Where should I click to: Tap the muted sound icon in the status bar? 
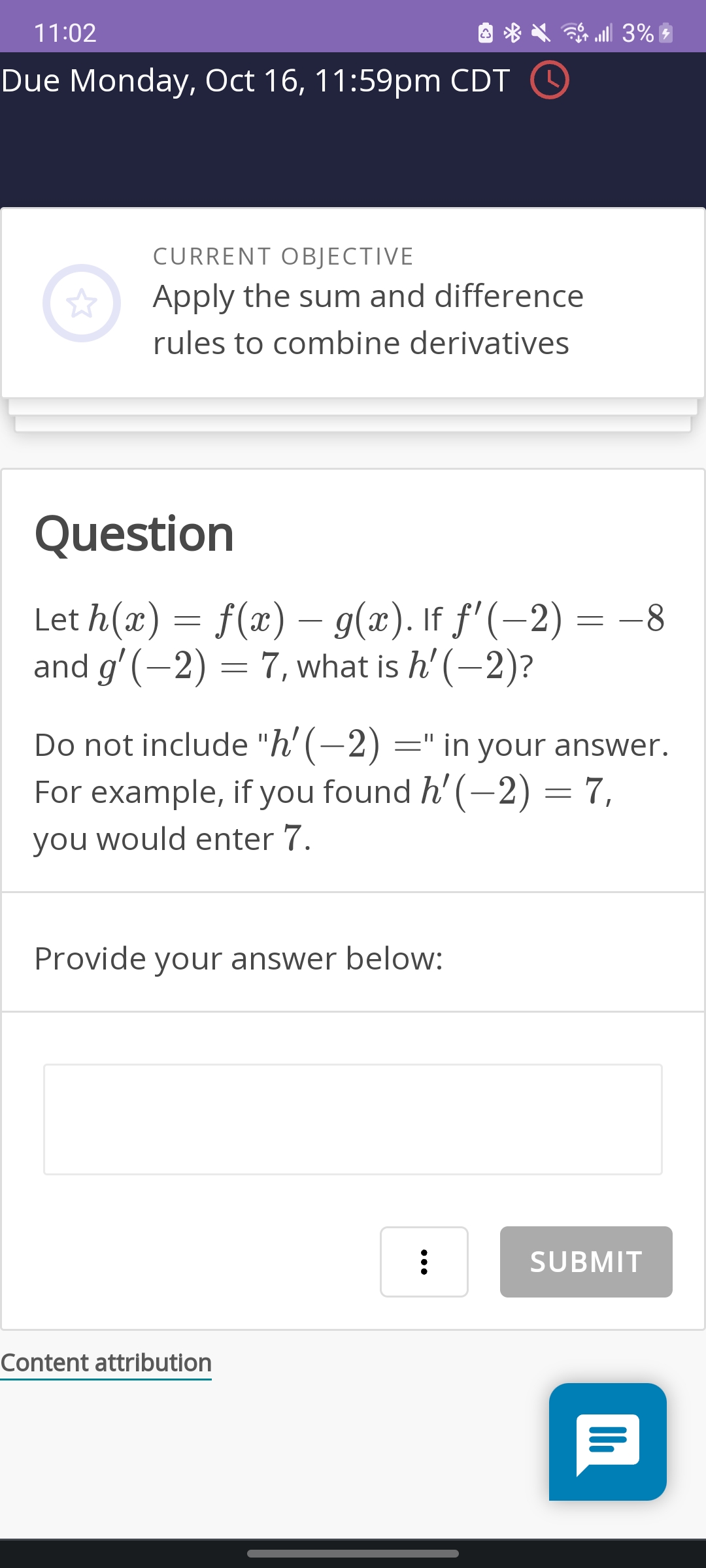tap(539, 33)
